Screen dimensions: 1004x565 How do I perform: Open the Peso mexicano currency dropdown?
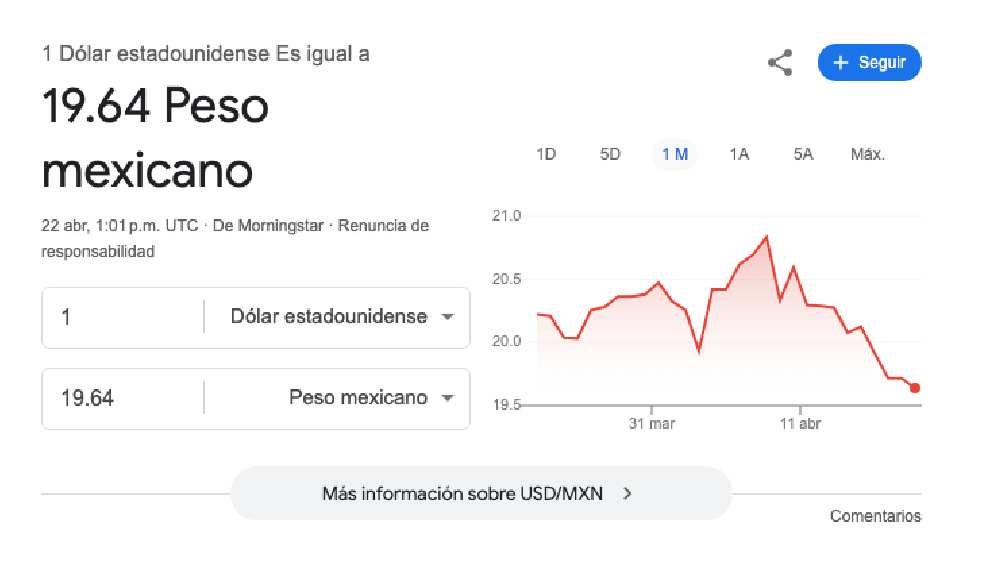click(x=370, y=398)
